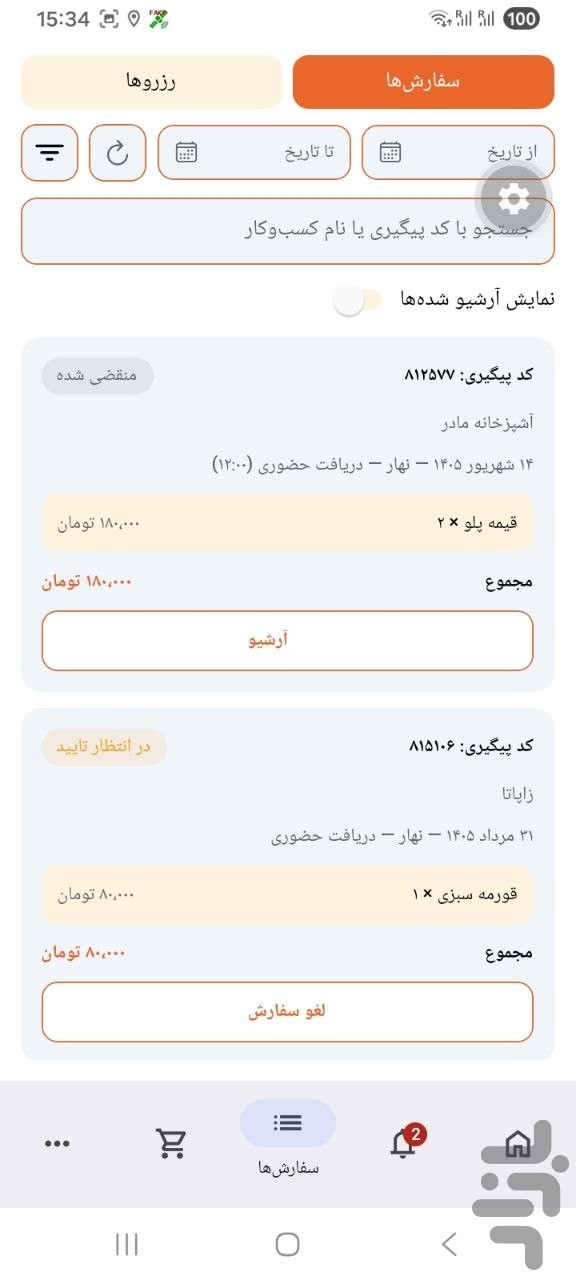Open the filter options icon
Screen dimensions: 576x1280
click(49, 152)
